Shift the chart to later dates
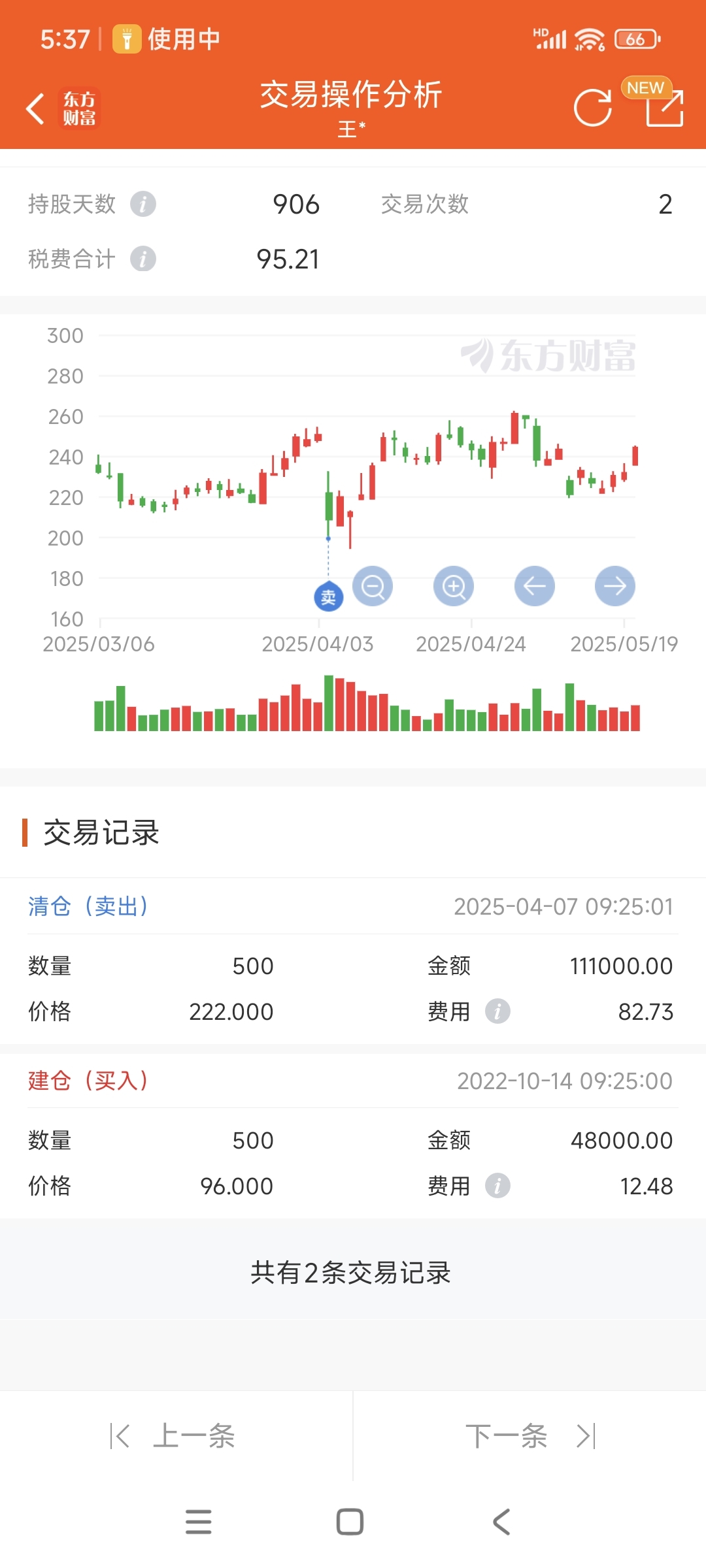 (x=614, y=586)
